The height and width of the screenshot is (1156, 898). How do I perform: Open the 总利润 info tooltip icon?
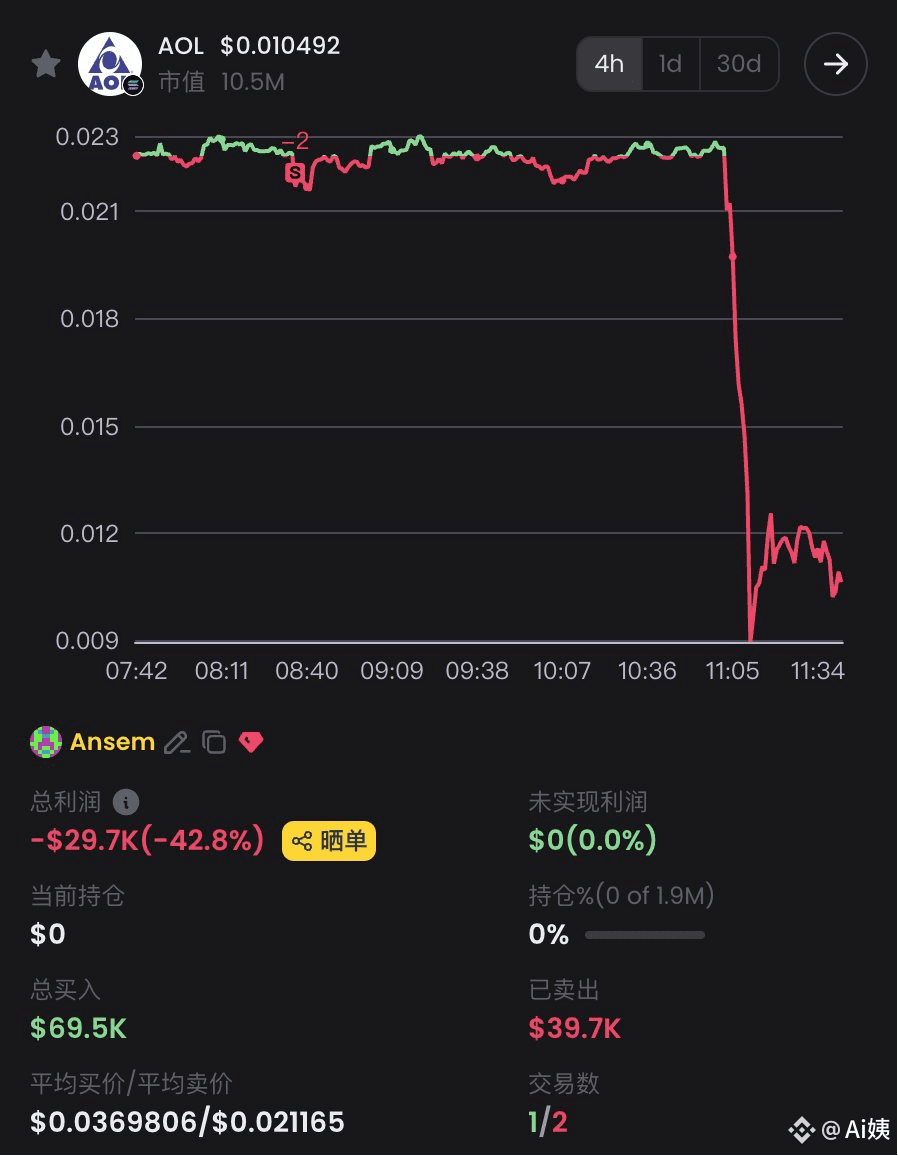coord(127,801)
